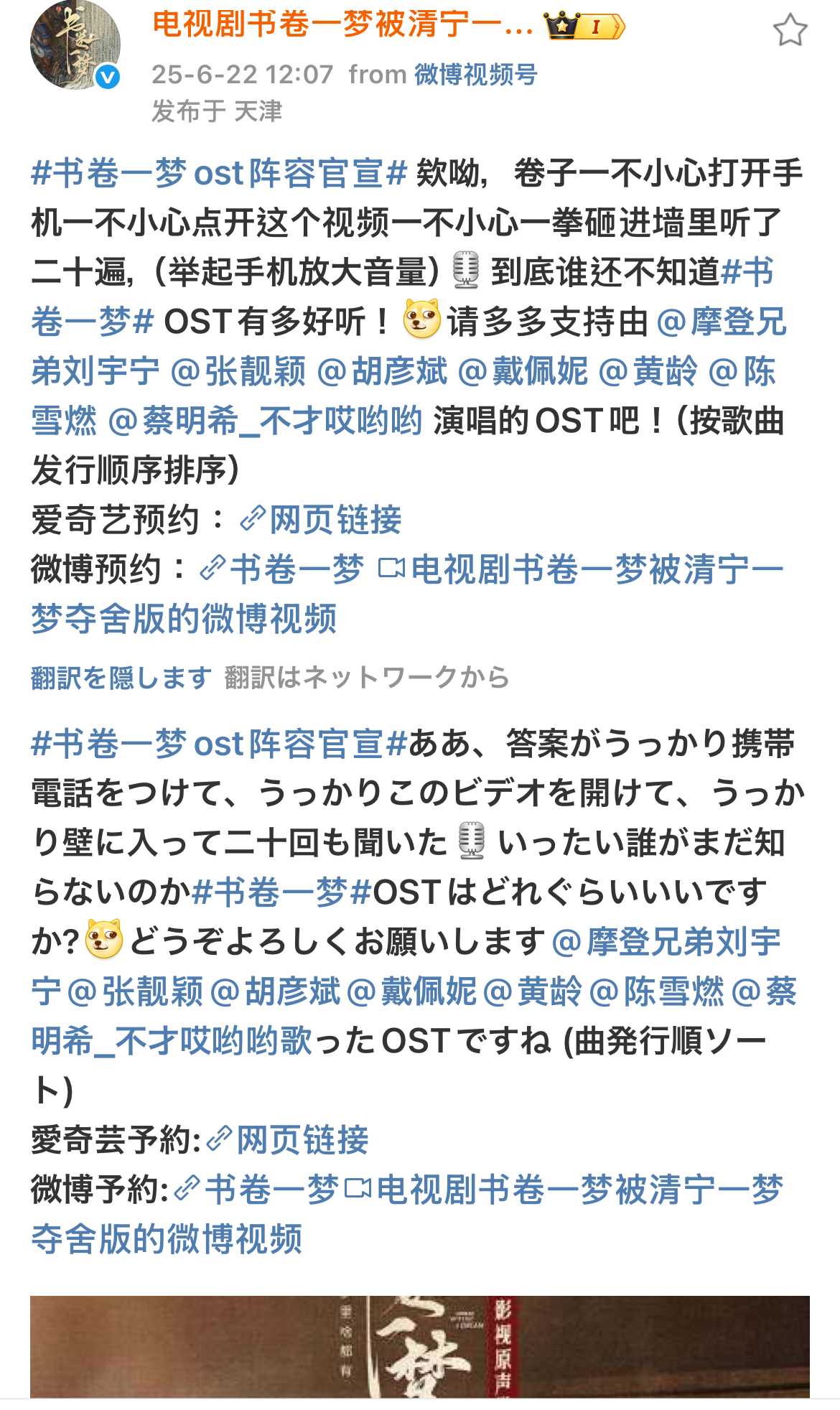Open hashtag #书卷一梦ost阵容官宣# in original post

219,174
